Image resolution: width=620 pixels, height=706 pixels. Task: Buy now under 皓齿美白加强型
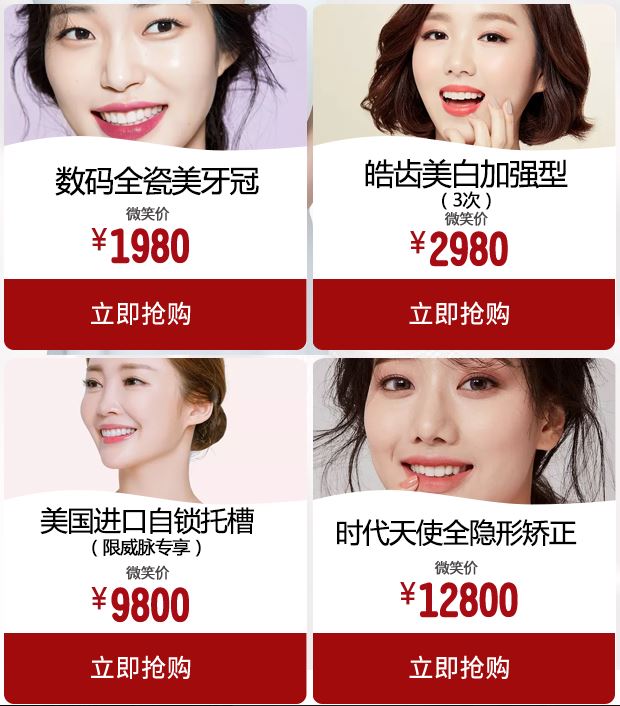pyautogui.click(x=464, y=314)
